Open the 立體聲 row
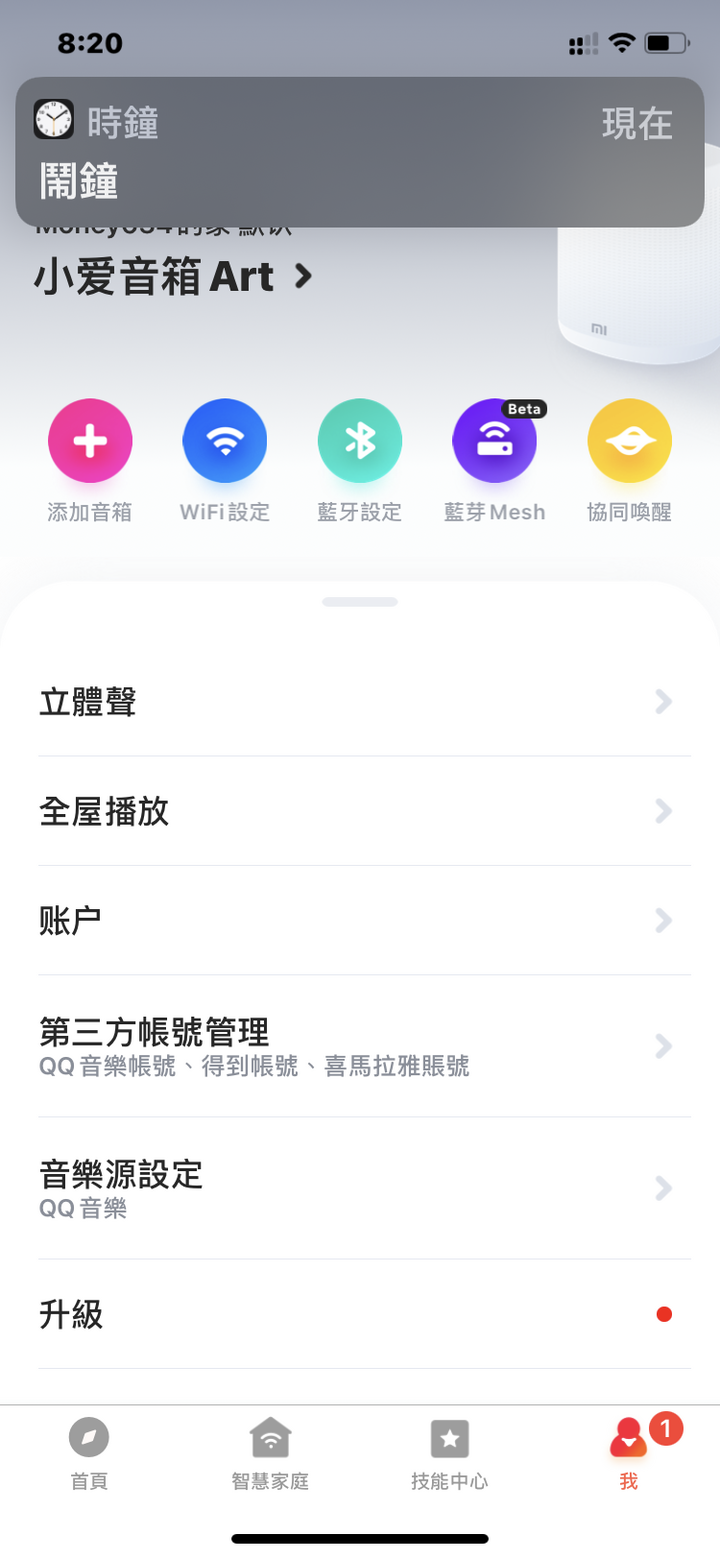The height and width of the screenshot is (1559, 720). pos(360,702)
